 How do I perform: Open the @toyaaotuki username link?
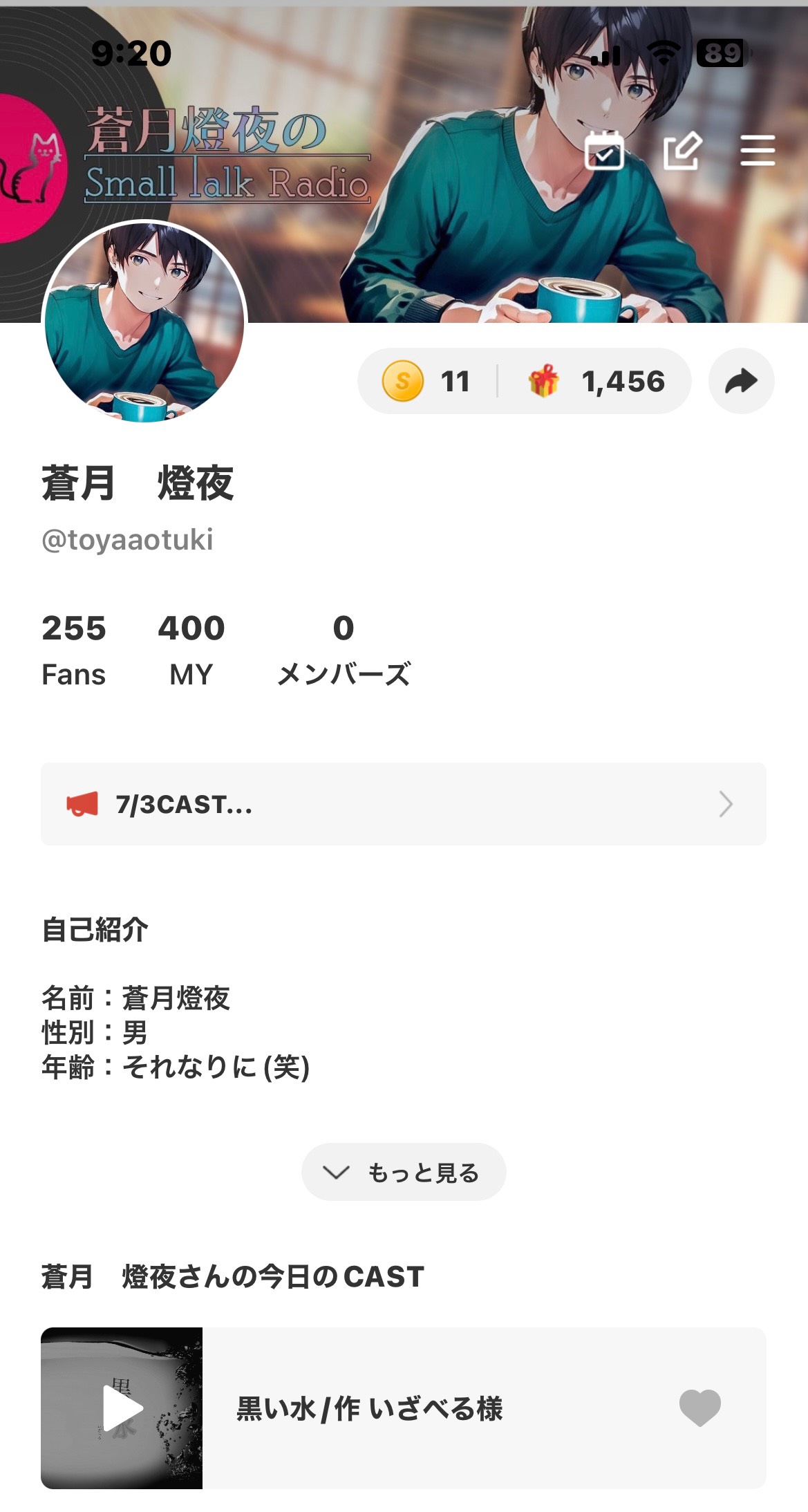click(129, 541)
